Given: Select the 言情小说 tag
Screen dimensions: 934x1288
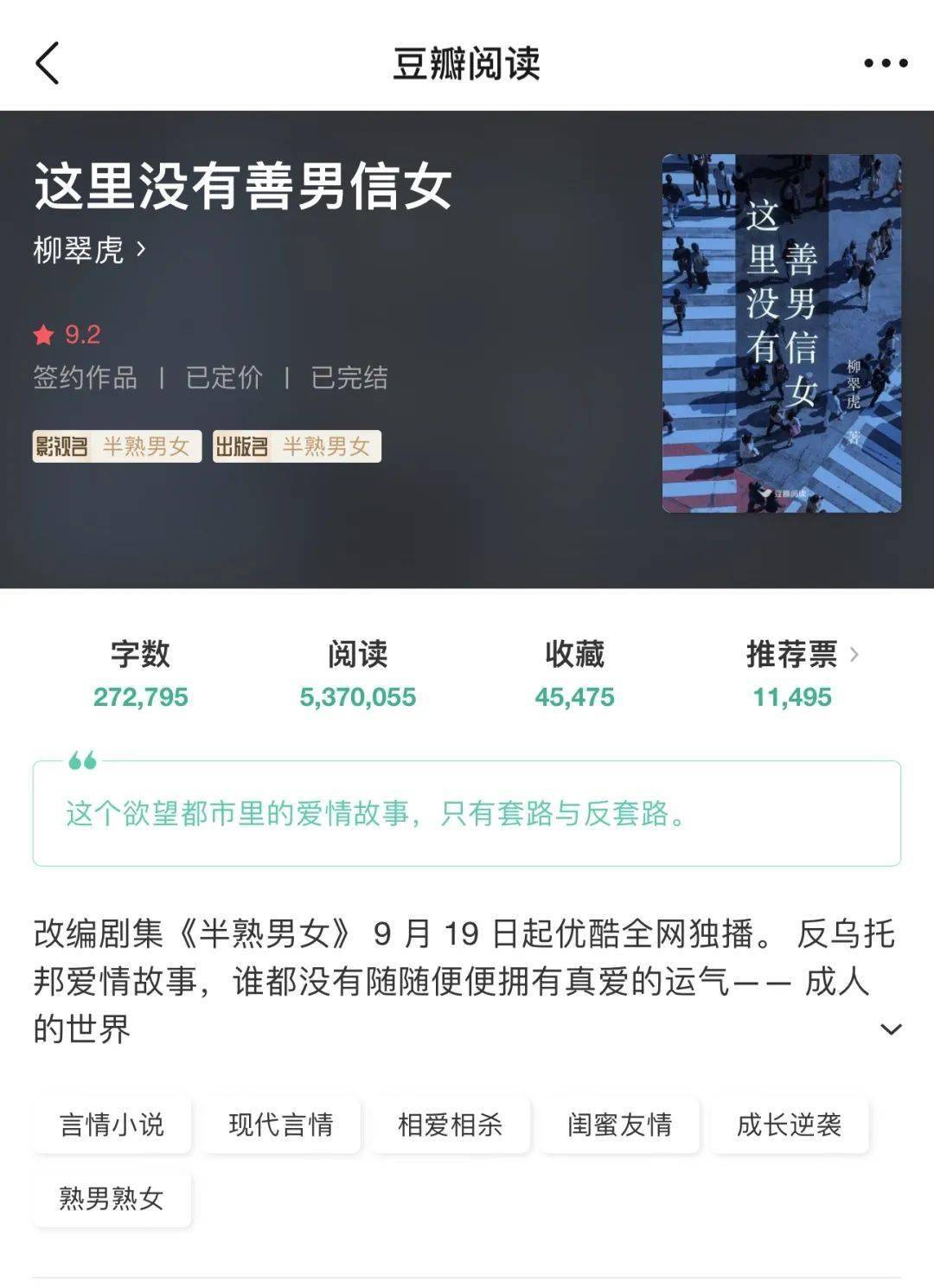Looking at the screenshot, I should [x=112, y=1125].
